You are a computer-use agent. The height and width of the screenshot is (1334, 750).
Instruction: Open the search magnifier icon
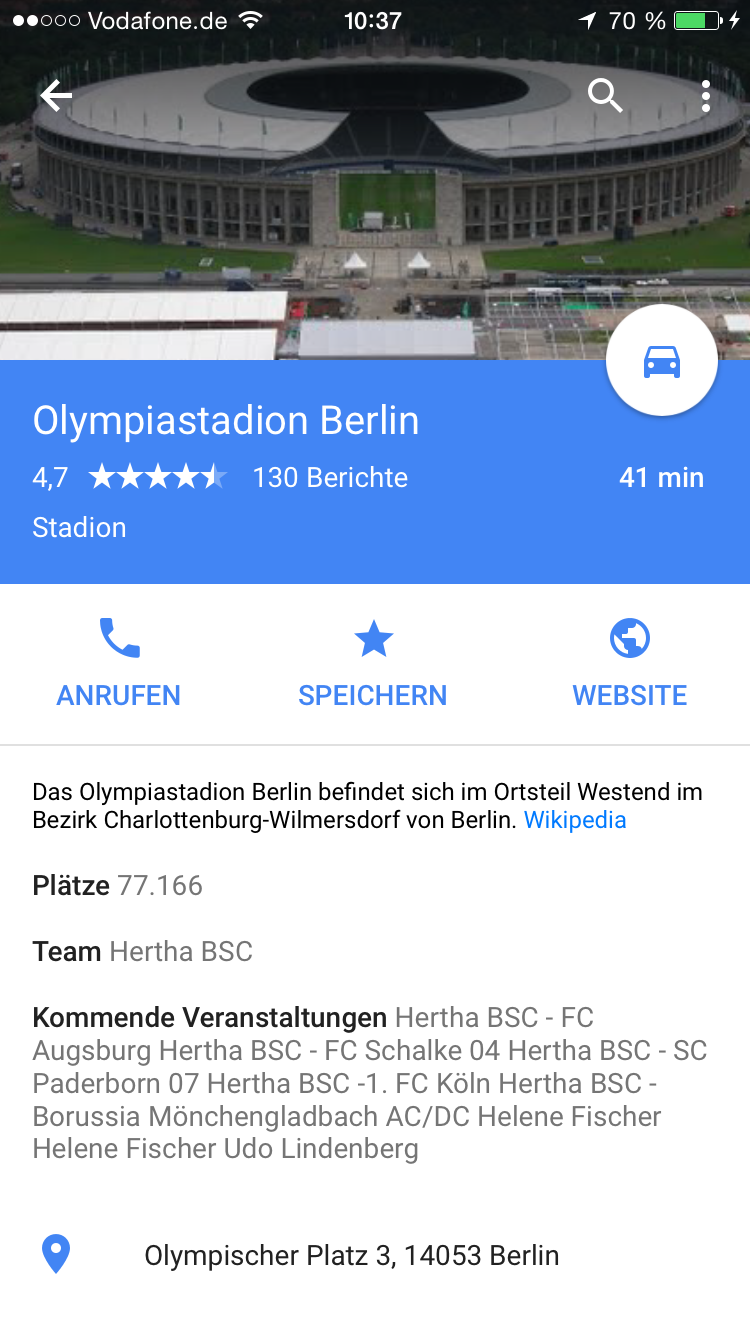[605, 96]
